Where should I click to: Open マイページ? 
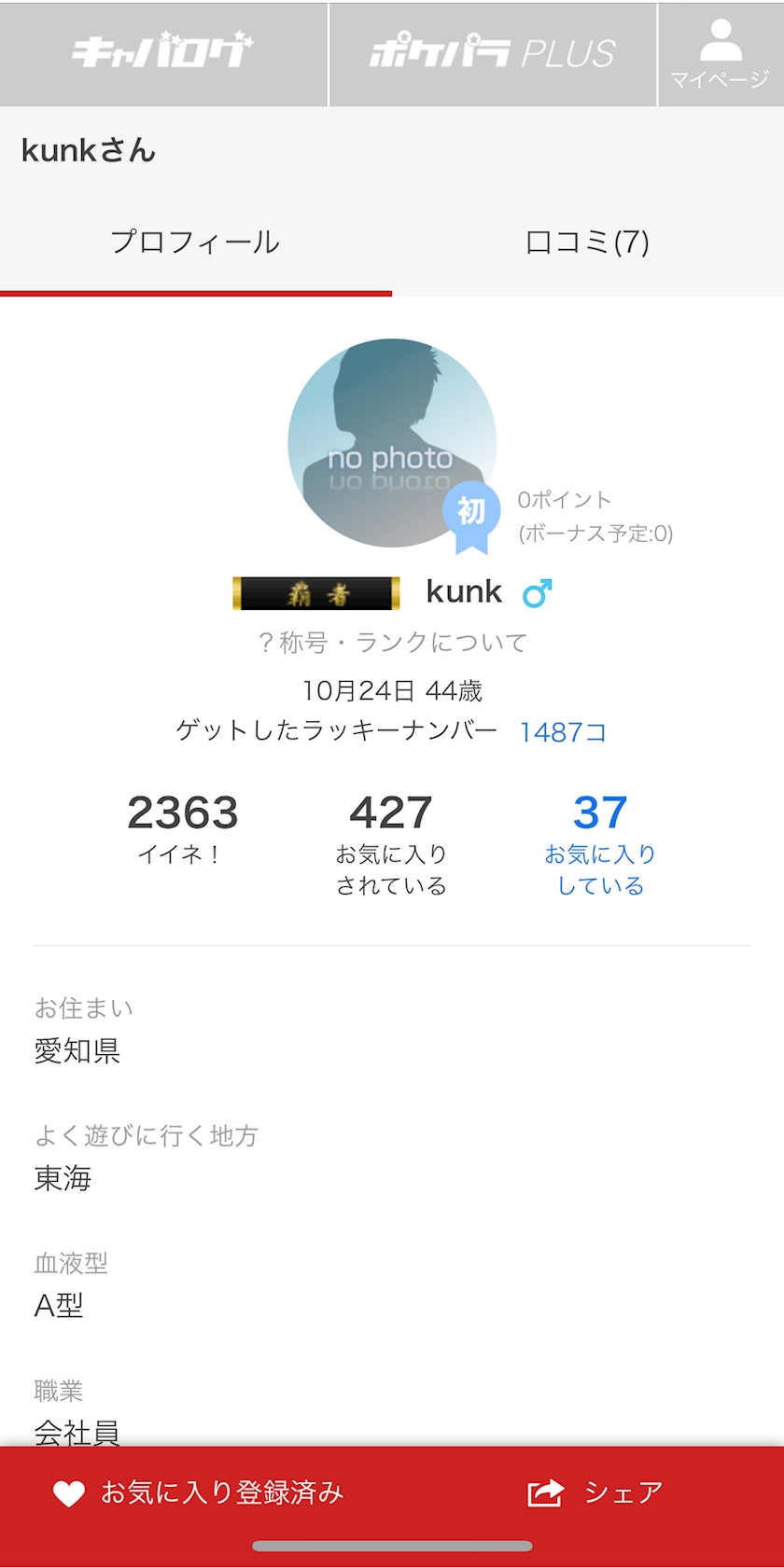tap(720, 54)
